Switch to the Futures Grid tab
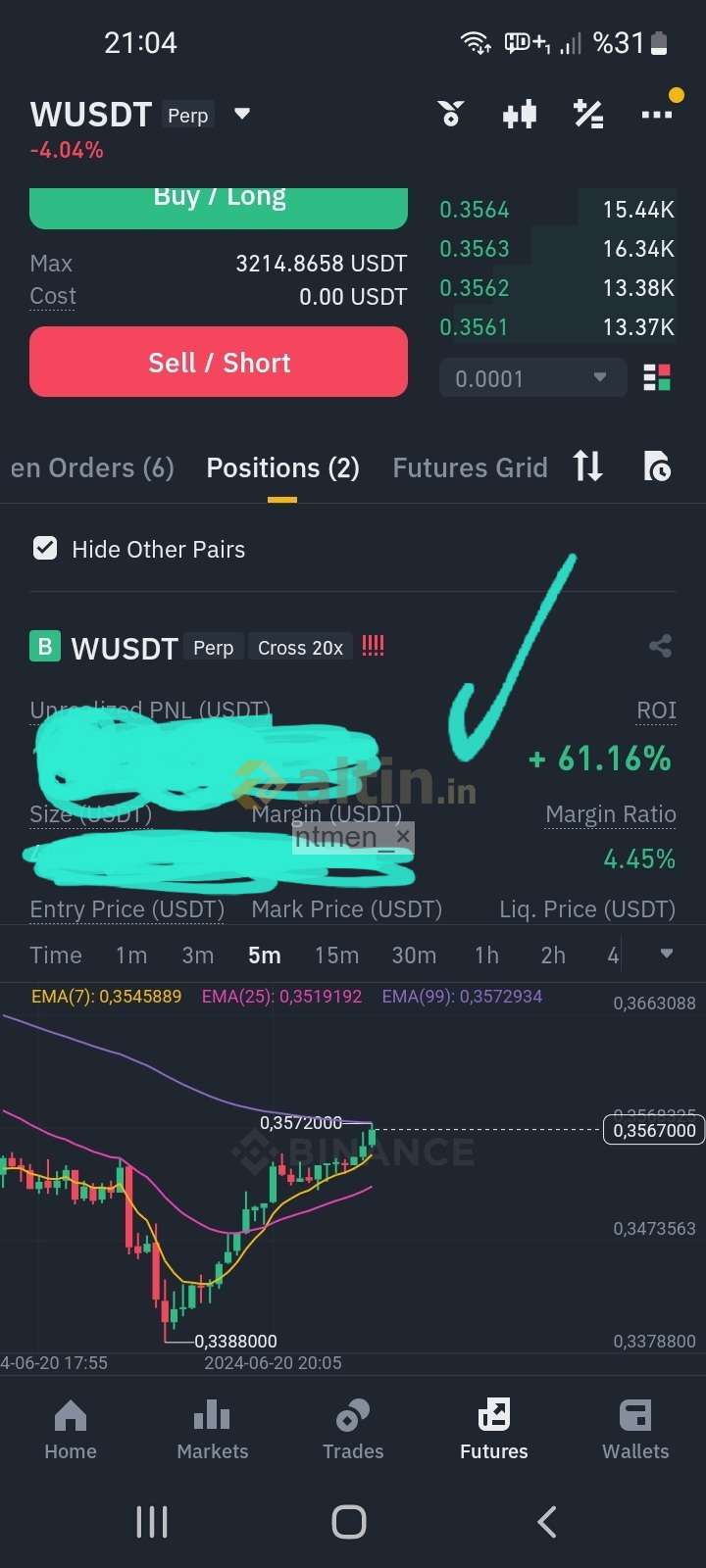 click(x=470, y=468)
